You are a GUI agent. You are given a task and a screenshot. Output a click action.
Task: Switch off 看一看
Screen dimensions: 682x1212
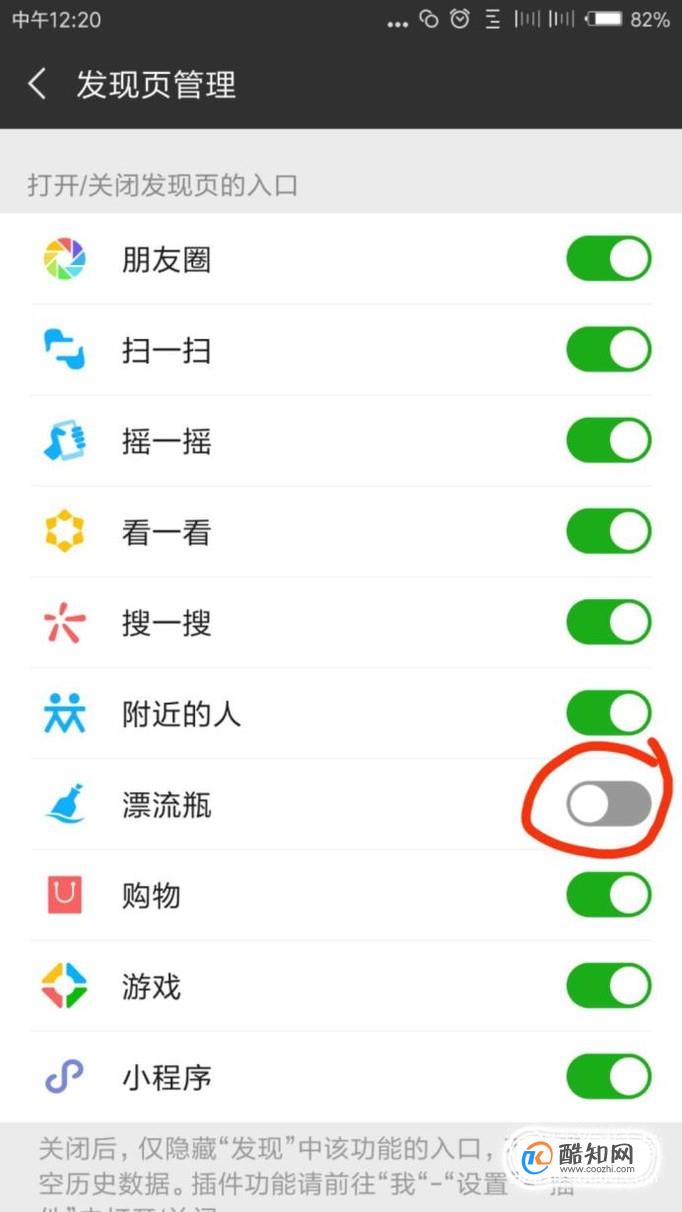609,532
